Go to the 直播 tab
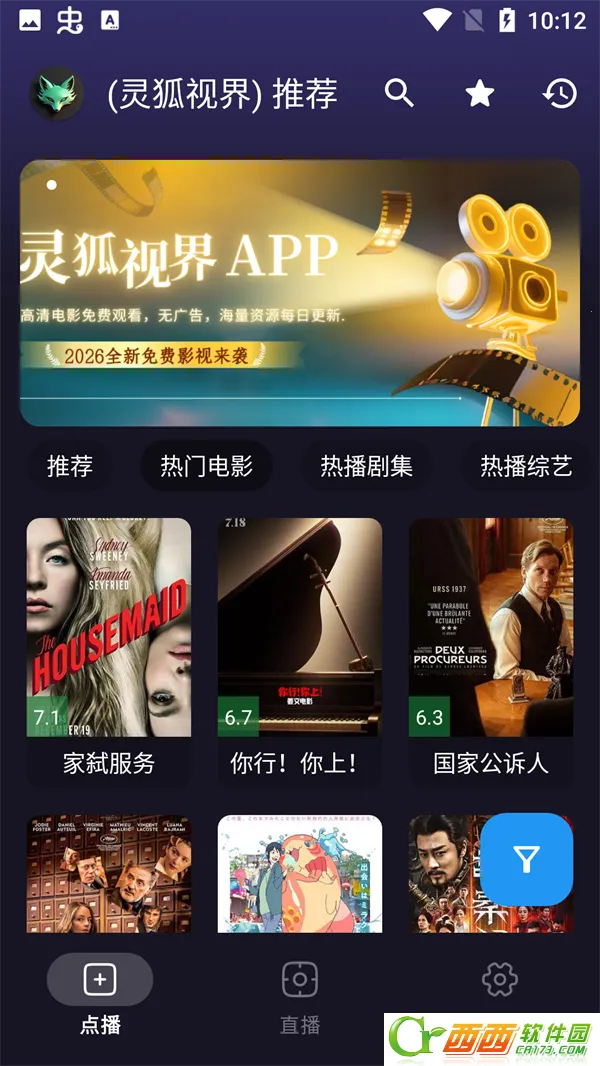The image size is (600, 1066). coord(300,994)
